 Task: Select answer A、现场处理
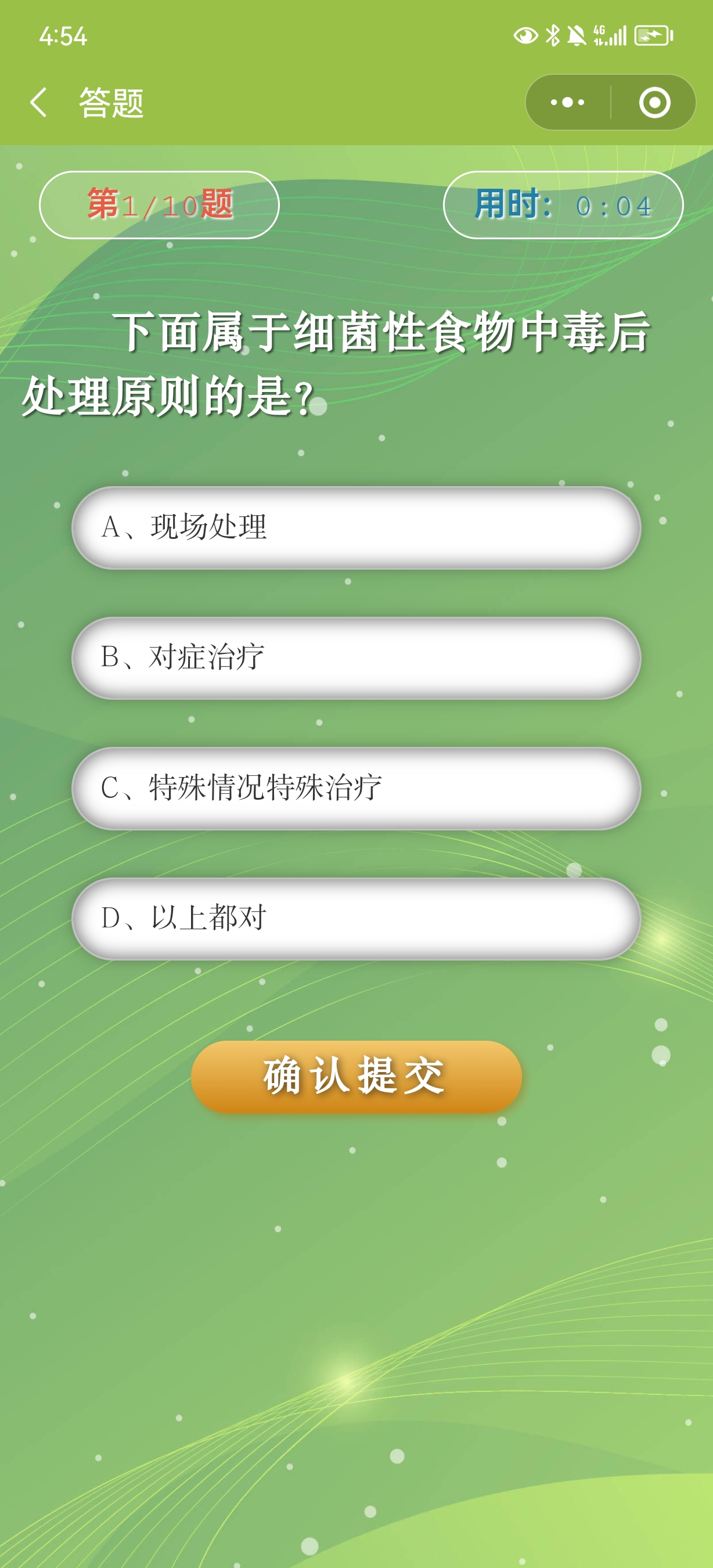coord(356,528)
